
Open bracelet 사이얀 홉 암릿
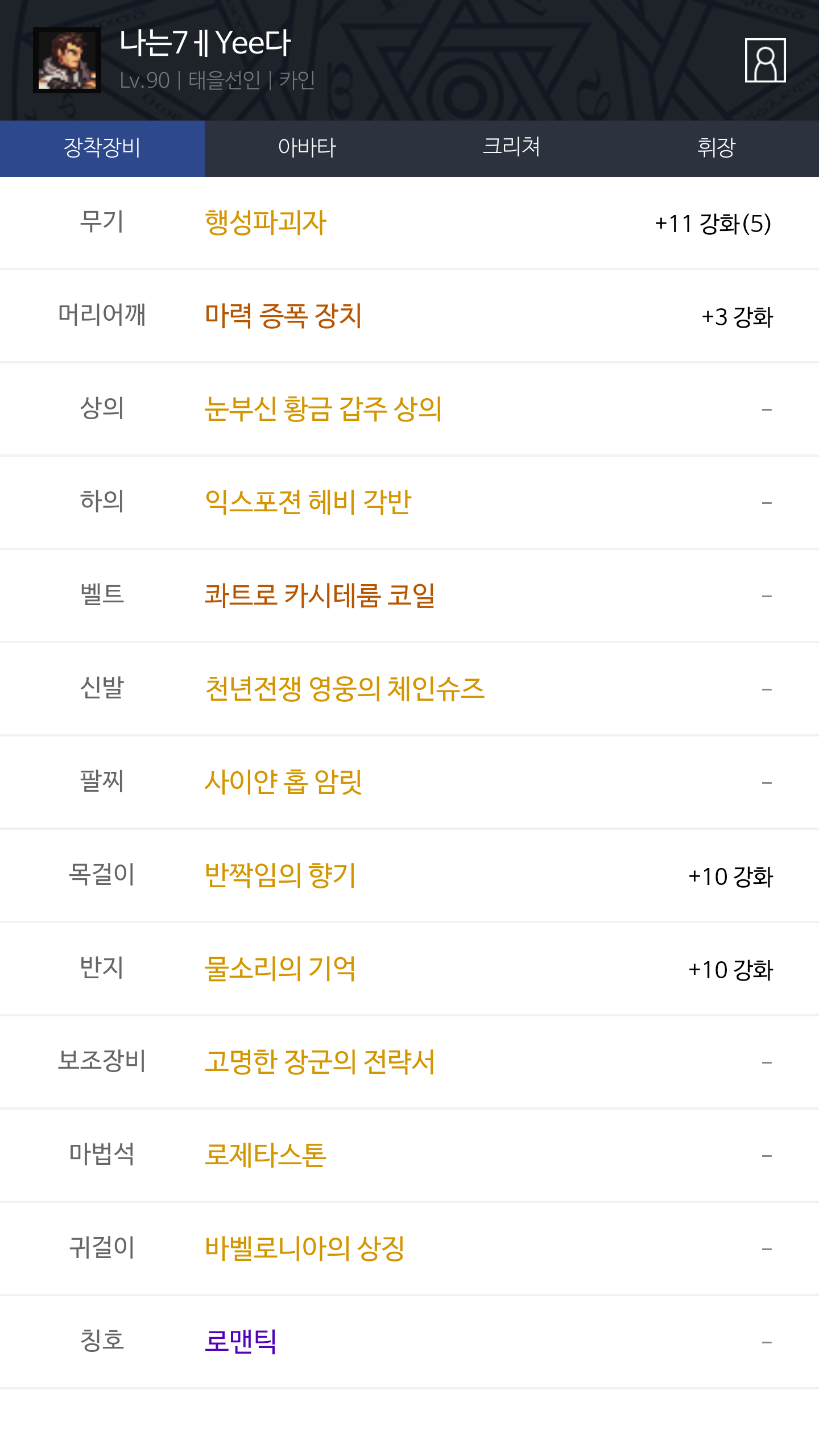tap(283, 782)
